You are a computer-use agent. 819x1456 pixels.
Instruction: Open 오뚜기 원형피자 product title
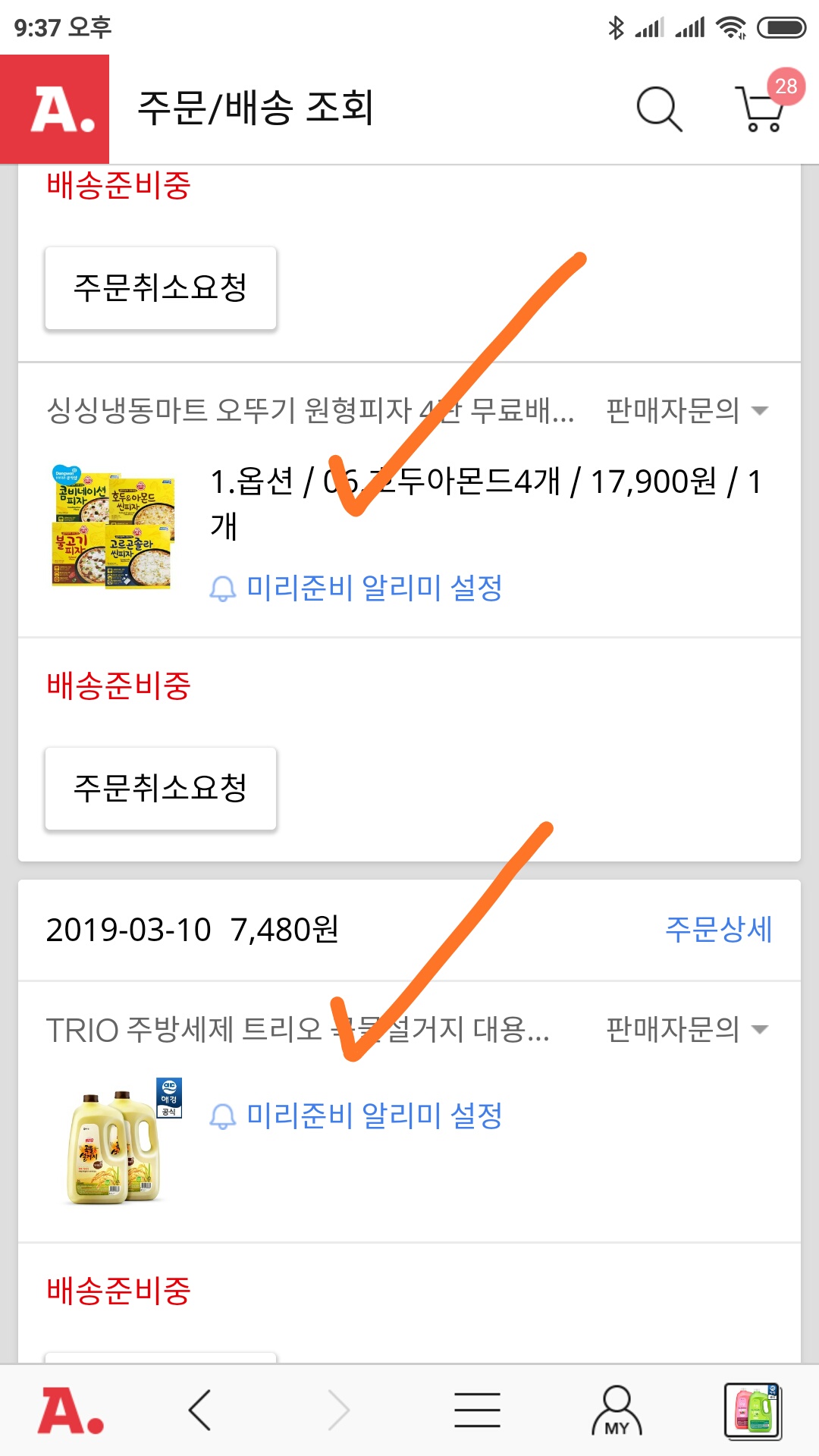309,410
